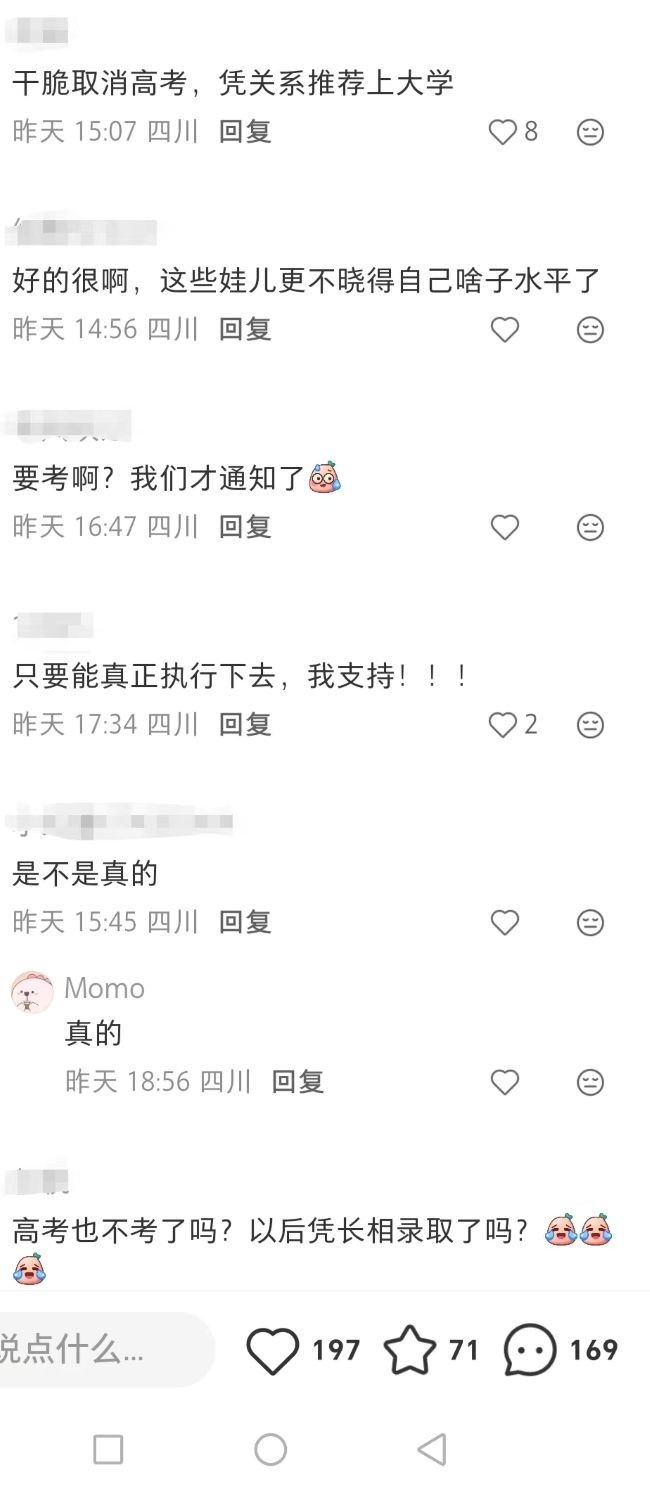Reply to the comment 干脆取消高考

245,132
